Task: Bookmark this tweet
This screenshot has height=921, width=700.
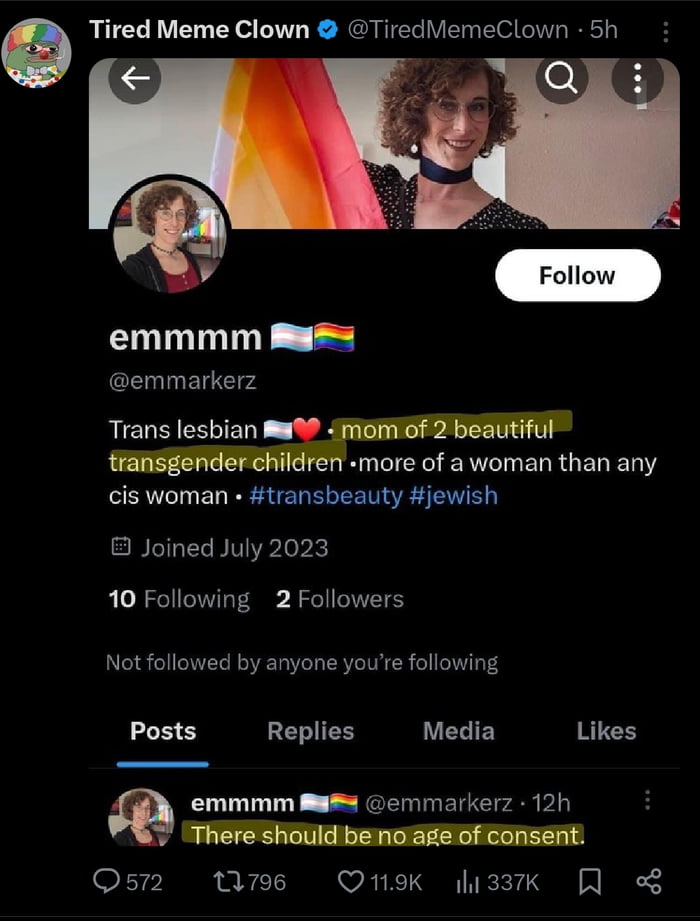Action: (x=590, y=881)
